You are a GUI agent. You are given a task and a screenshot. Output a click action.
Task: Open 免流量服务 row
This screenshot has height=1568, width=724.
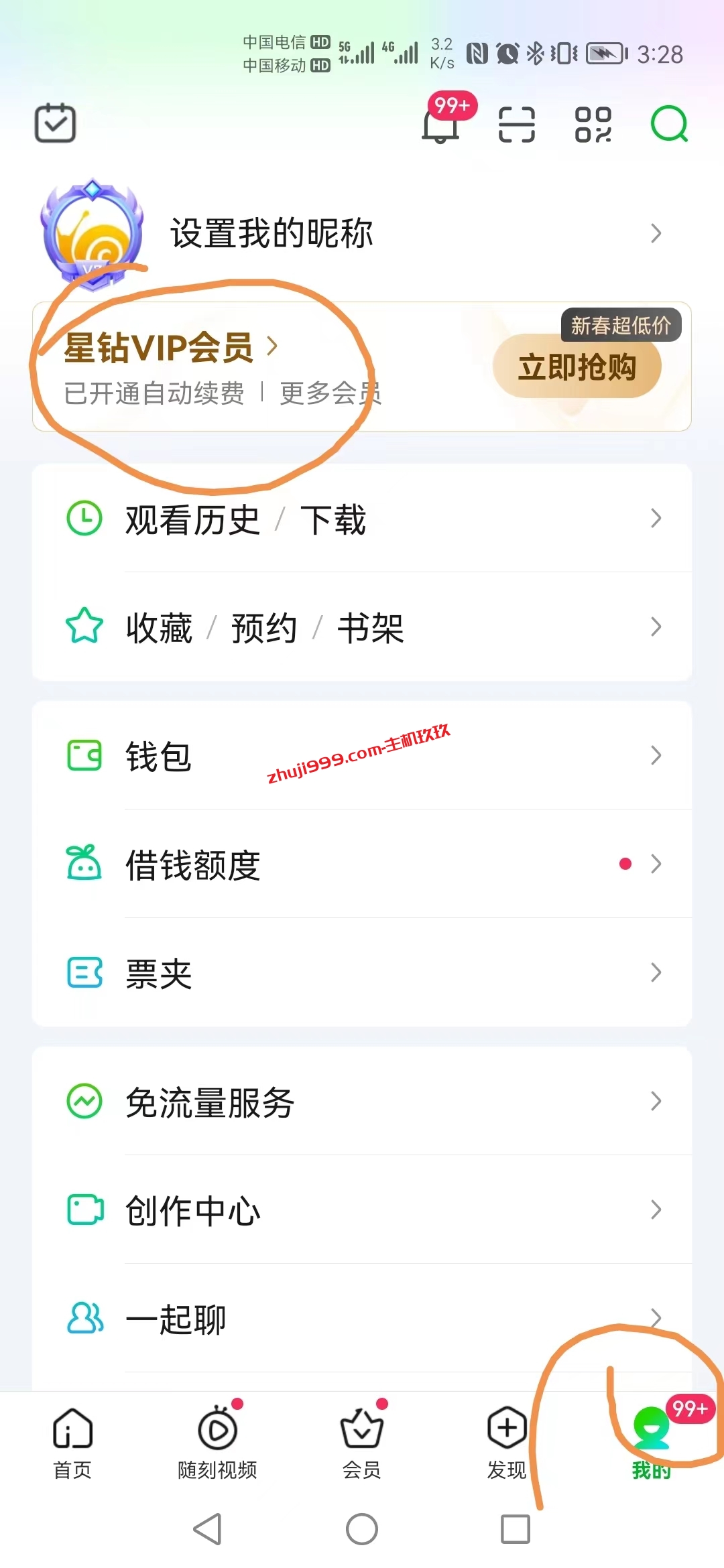[x=362, y=1102]
